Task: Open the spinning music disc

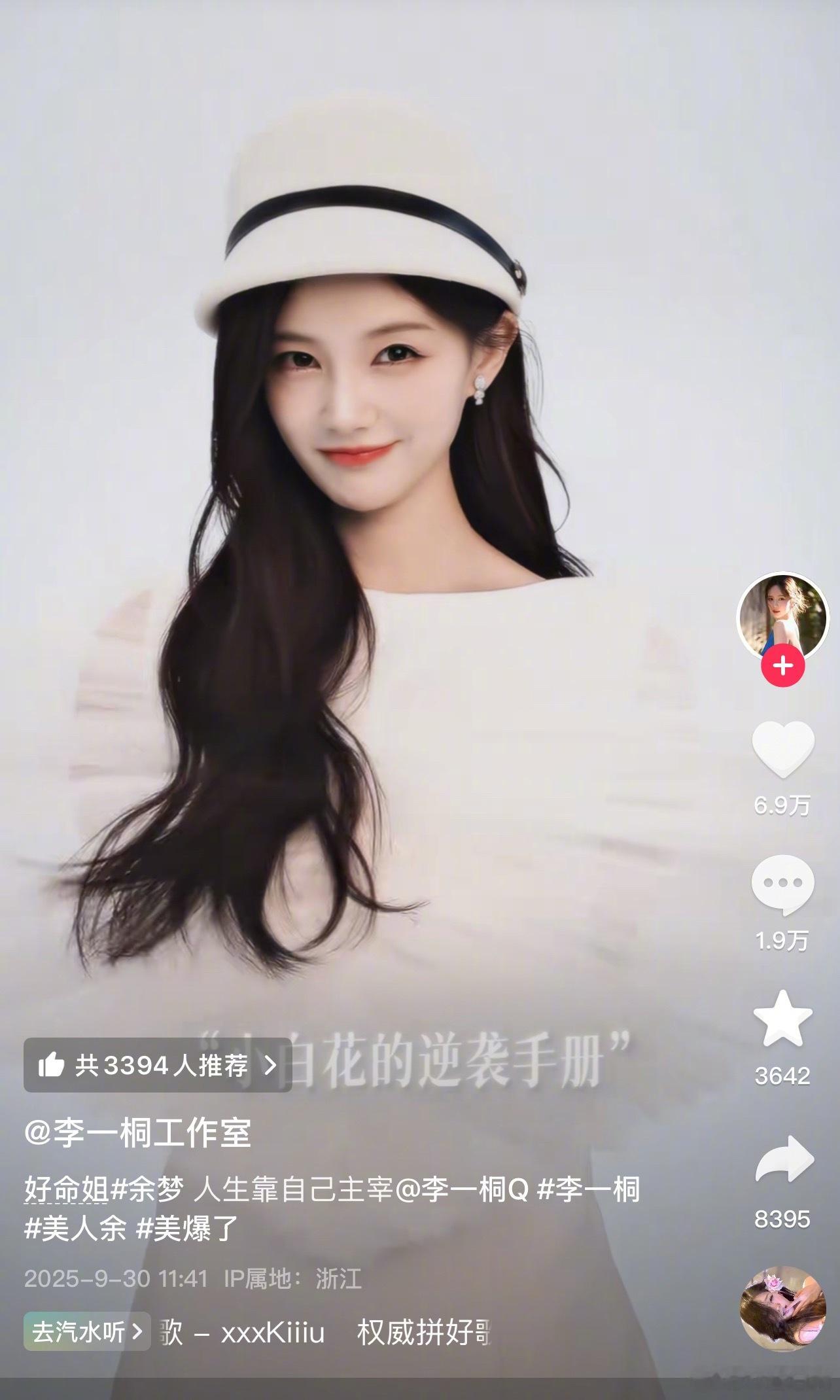Action: pos(782,1309)
